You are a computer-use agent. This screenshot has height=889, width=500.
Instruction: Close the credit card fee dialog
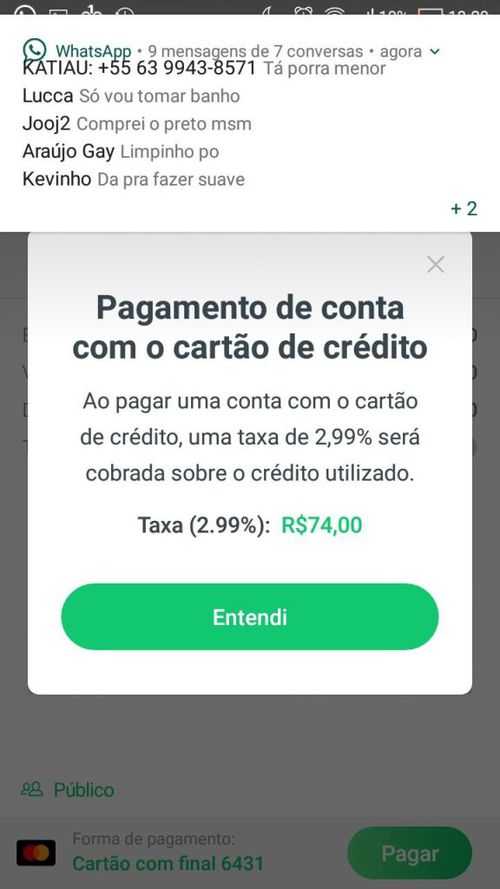pos(435,264)
